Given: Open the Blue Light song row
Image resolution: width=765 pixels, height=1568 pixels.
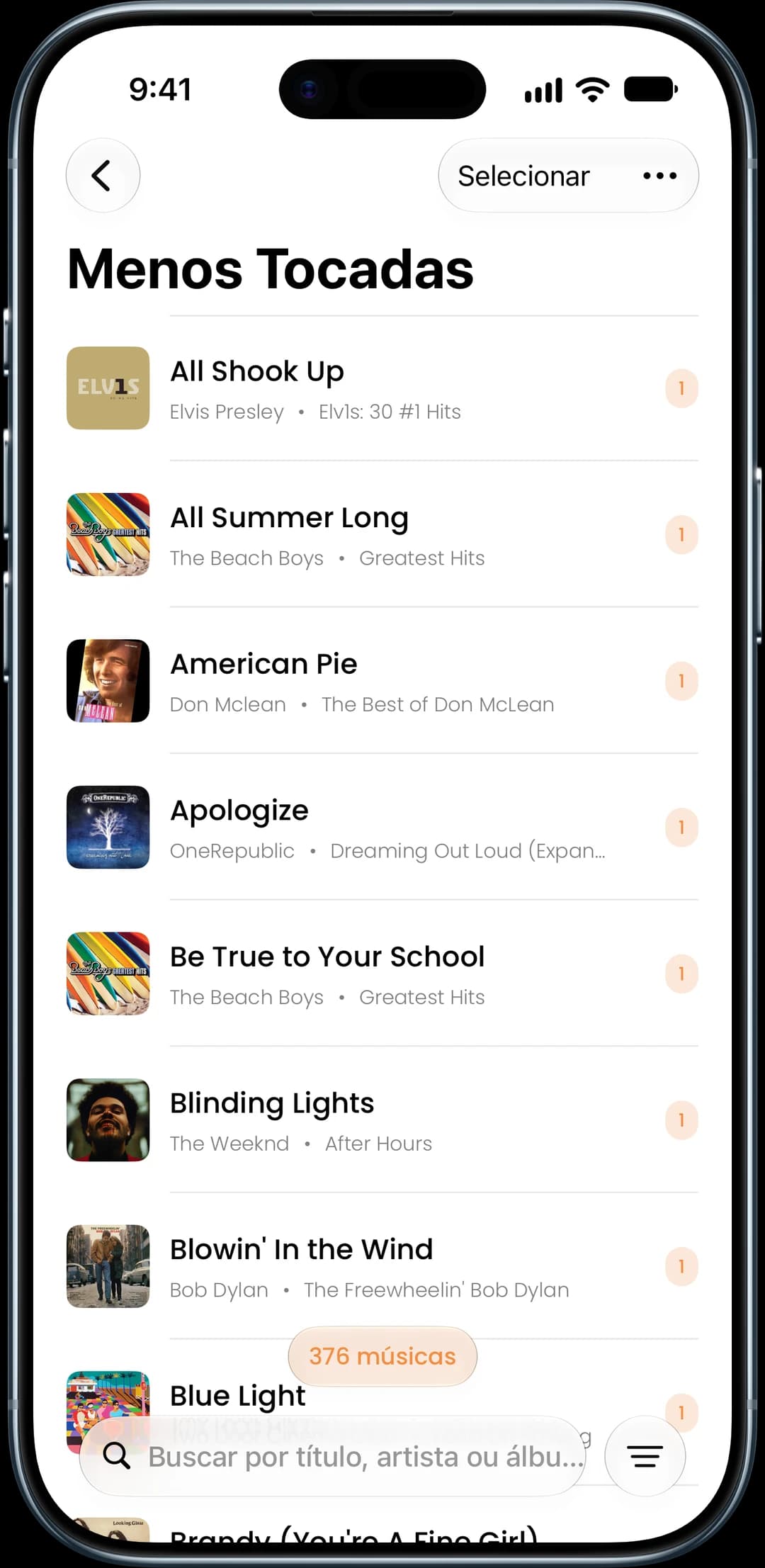Looking at the screenshot, I should (x=382, y=1399).
